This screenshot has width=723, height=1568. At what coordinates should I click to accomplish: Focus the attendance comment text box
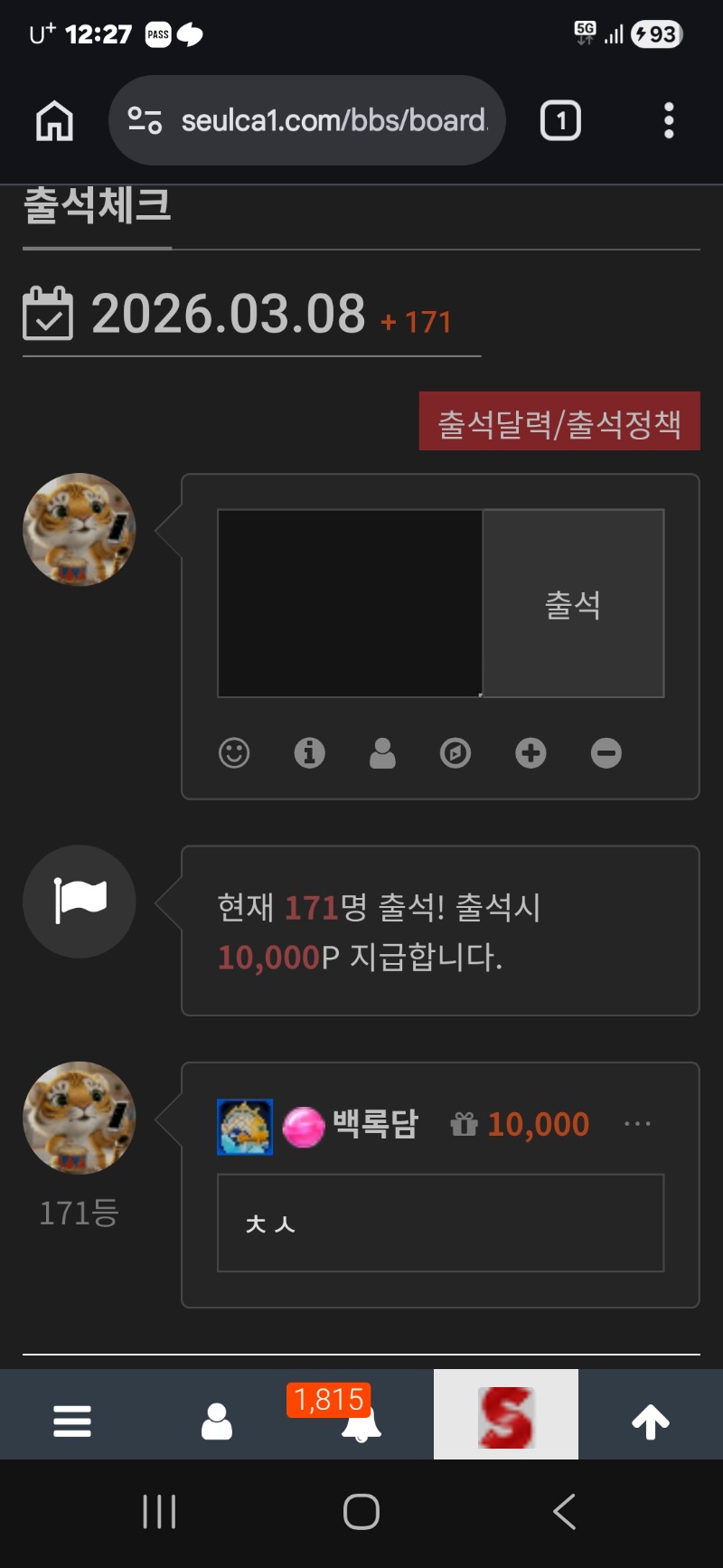pos(350,603)
